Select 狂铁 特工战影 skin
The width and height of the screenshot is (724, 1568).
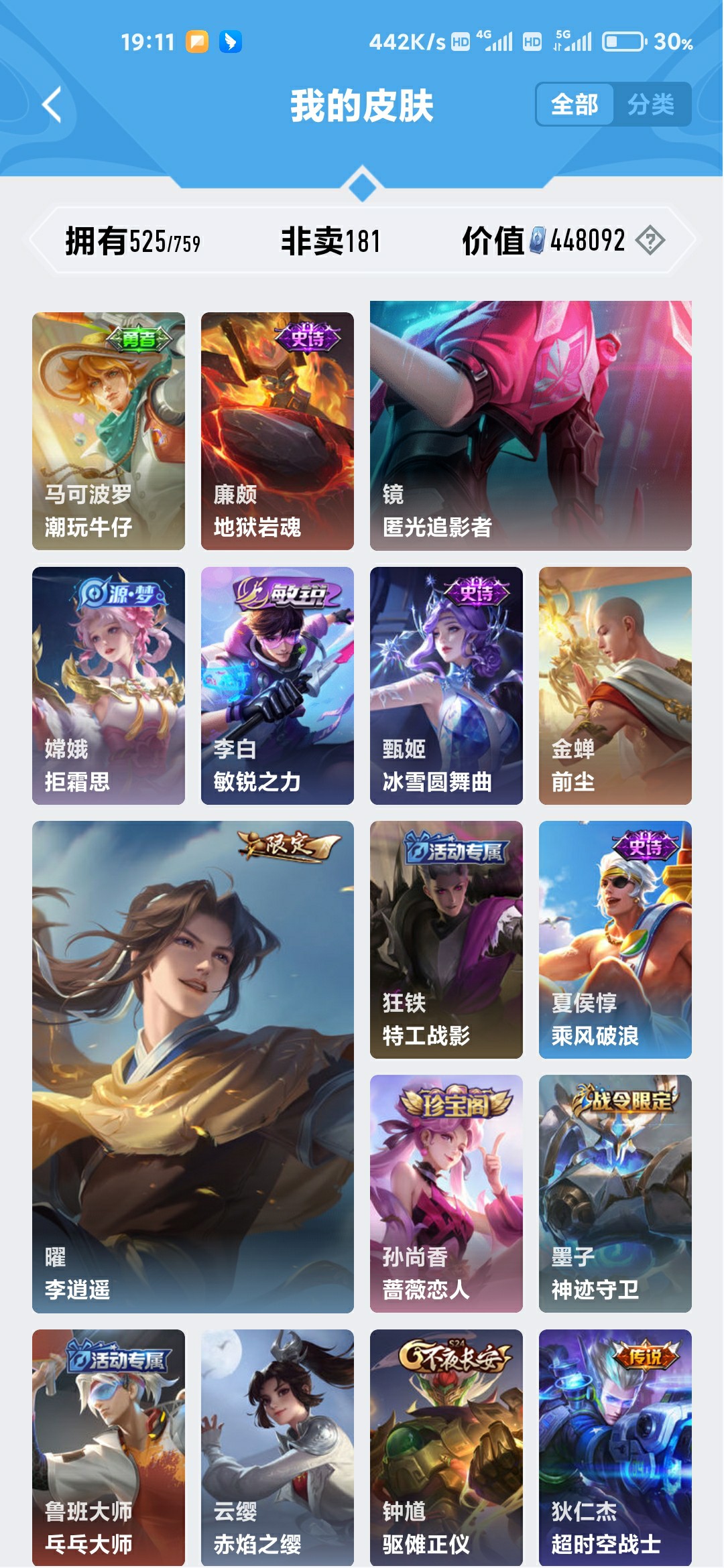(x=446, y=939)
